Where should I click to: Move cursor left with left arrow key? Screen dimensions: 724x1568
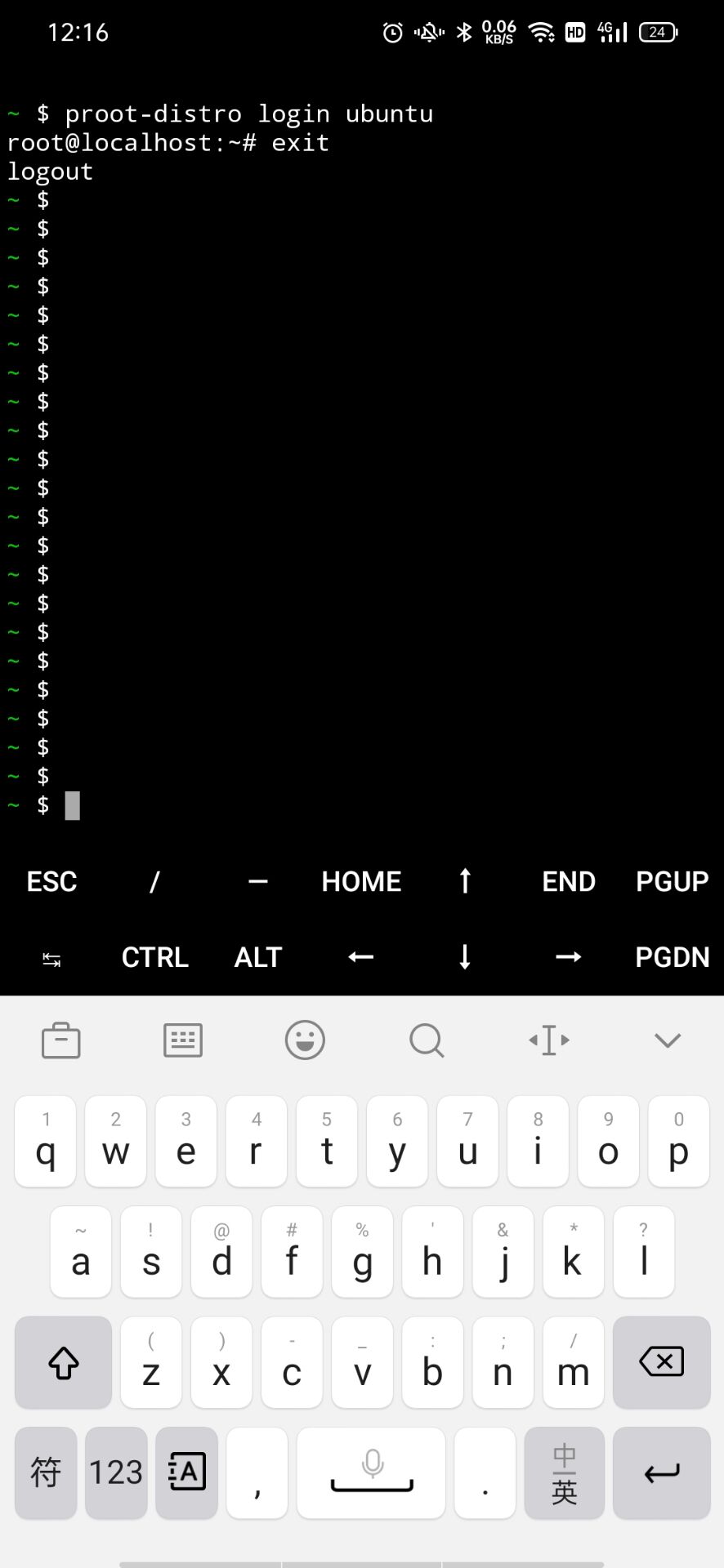tap(361, 956)
